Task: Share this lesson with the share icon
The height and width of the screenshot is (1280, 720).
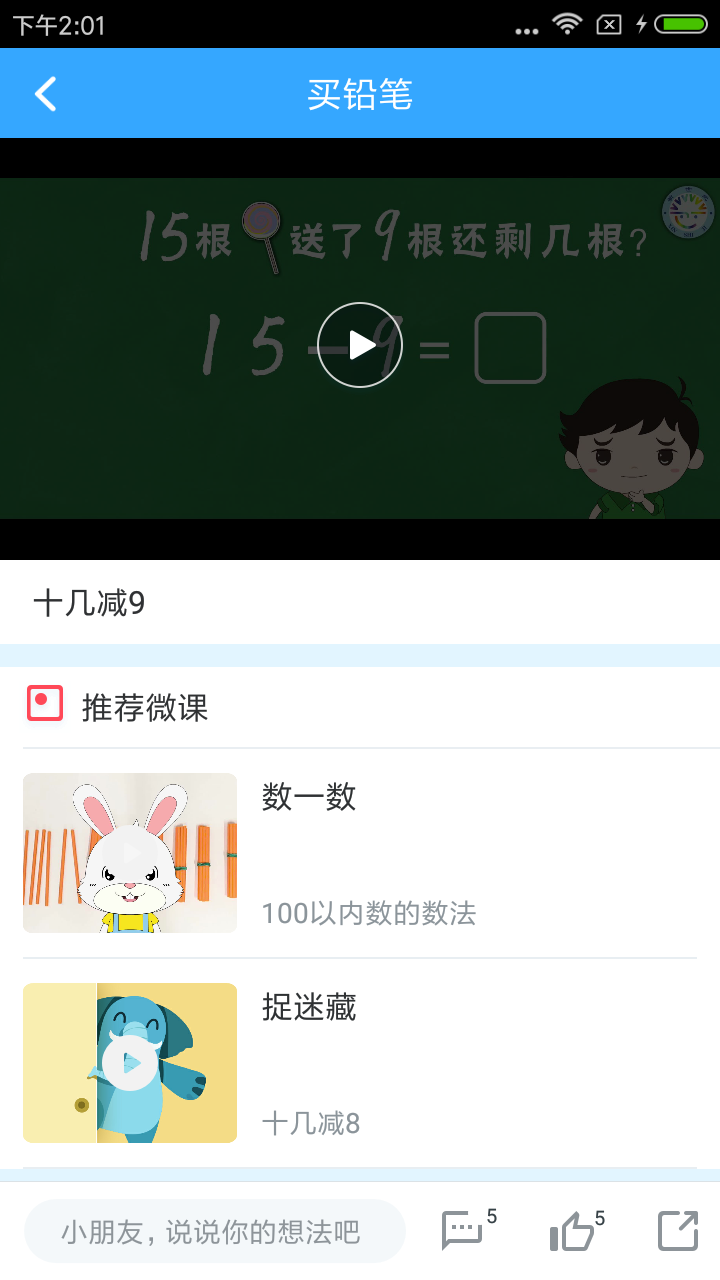Action: coord(677,1231)
